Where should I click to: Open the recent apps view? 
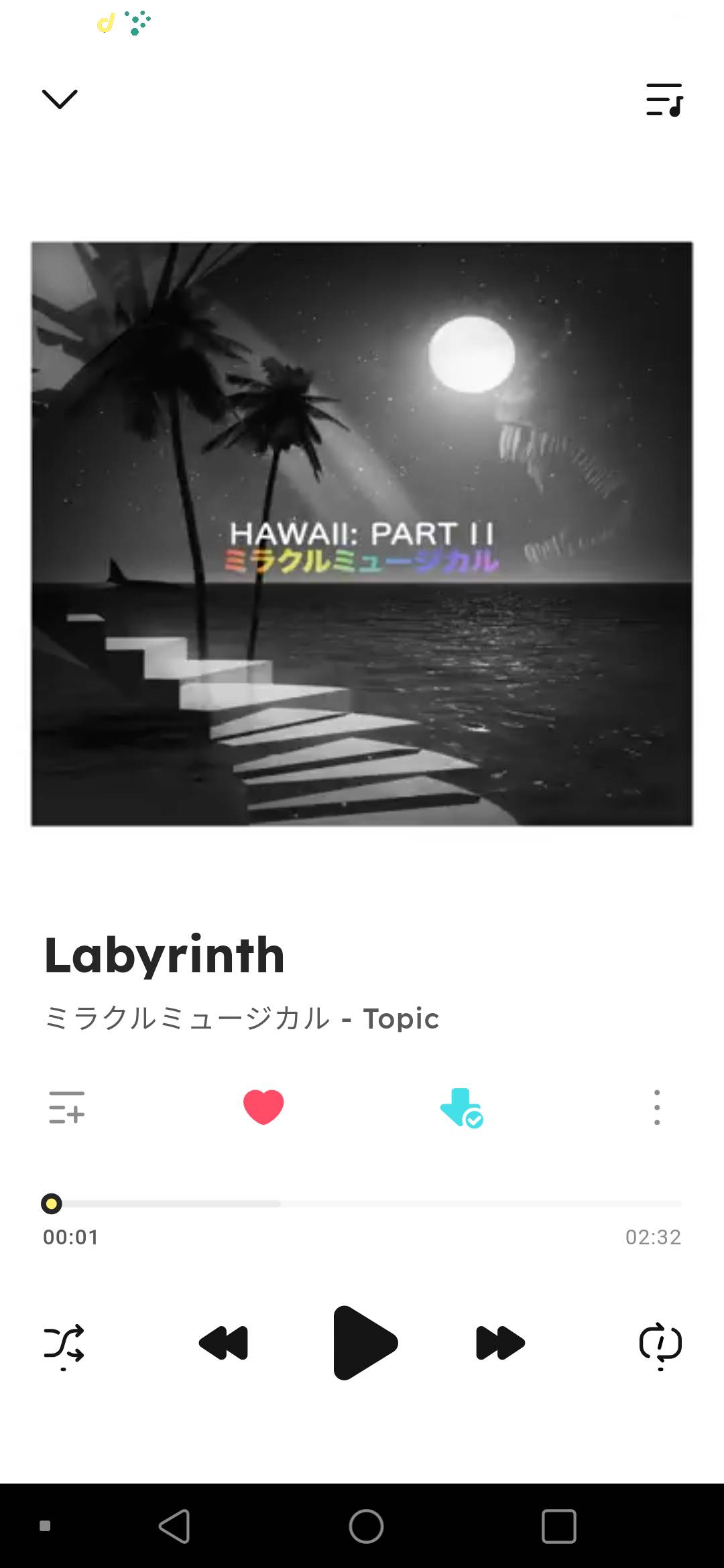558,1526
